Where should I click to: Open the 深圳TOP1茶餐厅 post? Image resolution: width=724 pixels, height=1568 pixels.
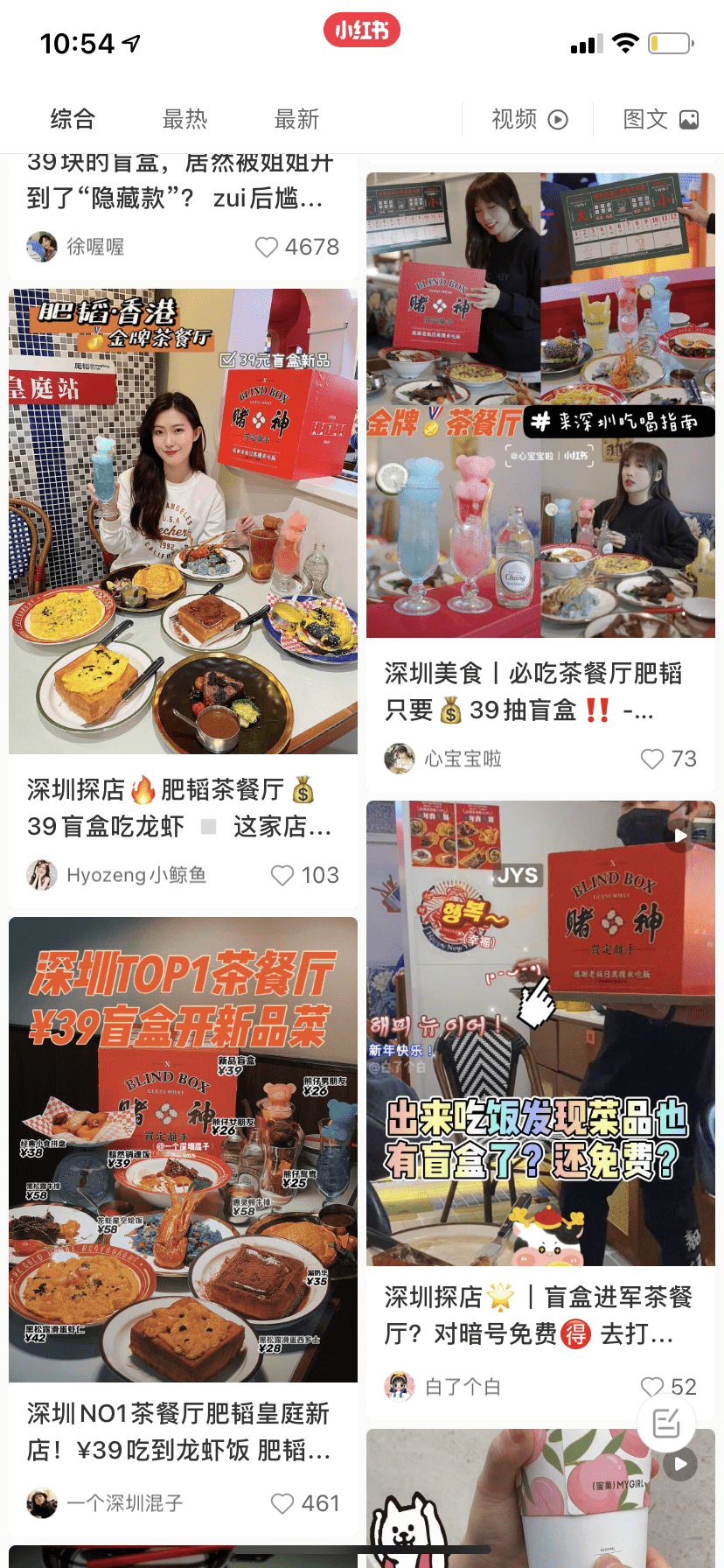183,1149
